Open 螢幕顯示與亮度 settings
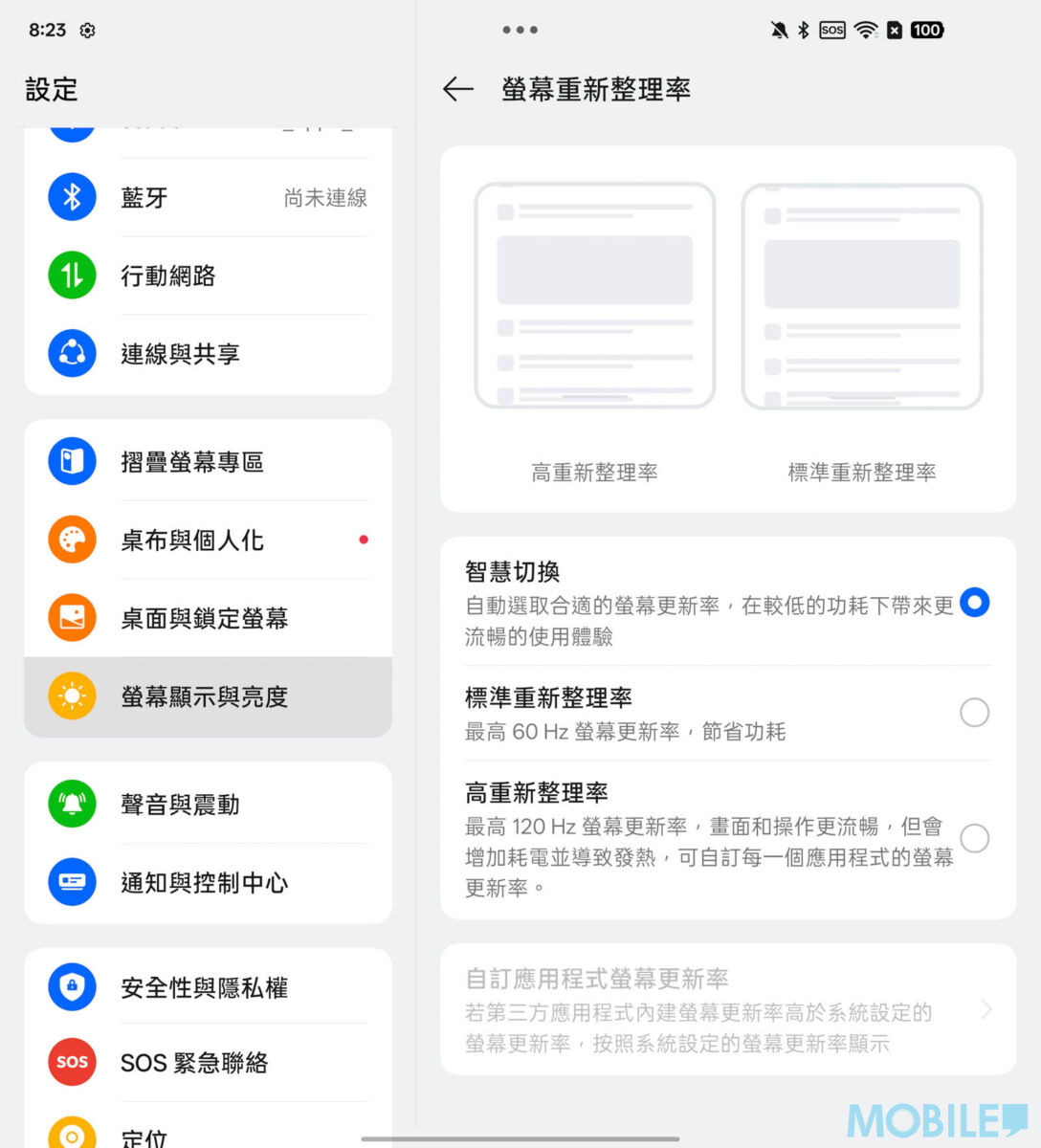The width and height of the screenshot is (1041, 1148). [208, 696]
